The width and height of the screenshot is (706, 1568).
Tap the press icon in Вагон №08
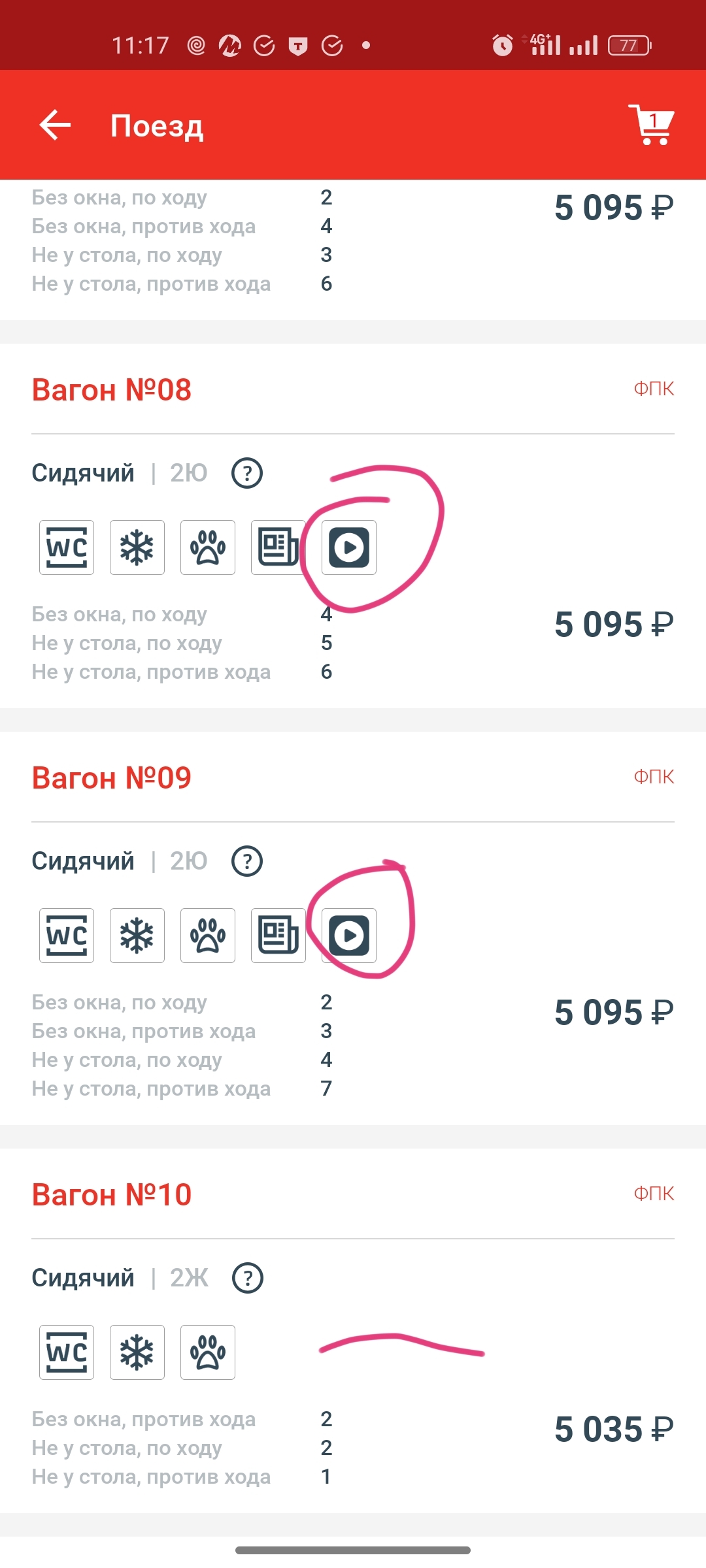(278, 547)
